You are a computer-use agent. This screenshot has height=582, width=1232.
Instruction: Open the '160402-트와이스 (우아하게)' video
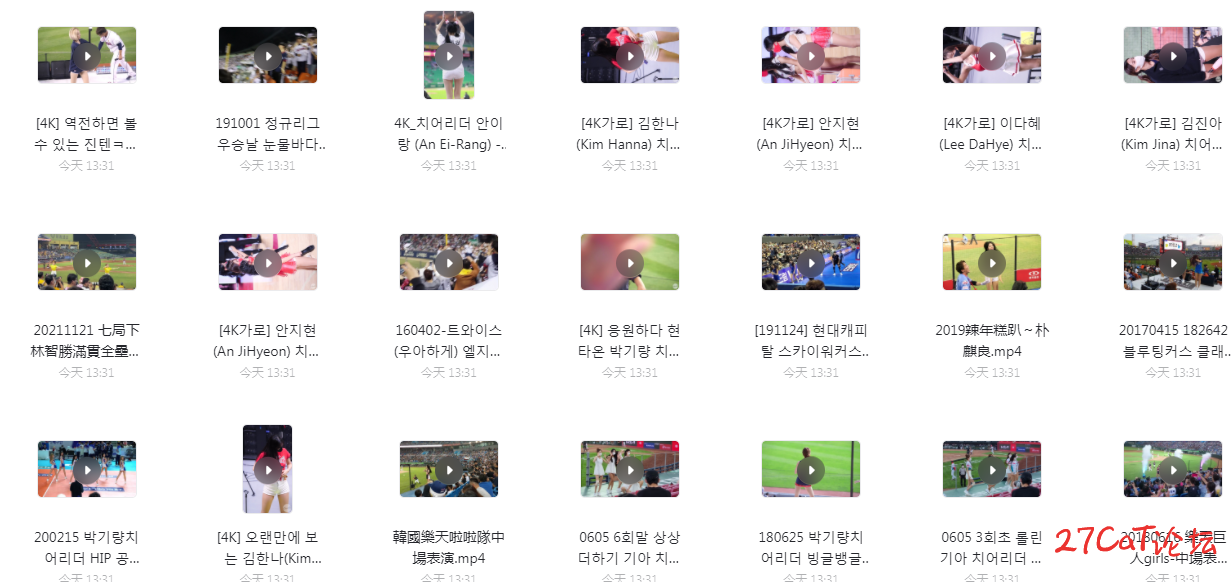click(x=449, y=263)
